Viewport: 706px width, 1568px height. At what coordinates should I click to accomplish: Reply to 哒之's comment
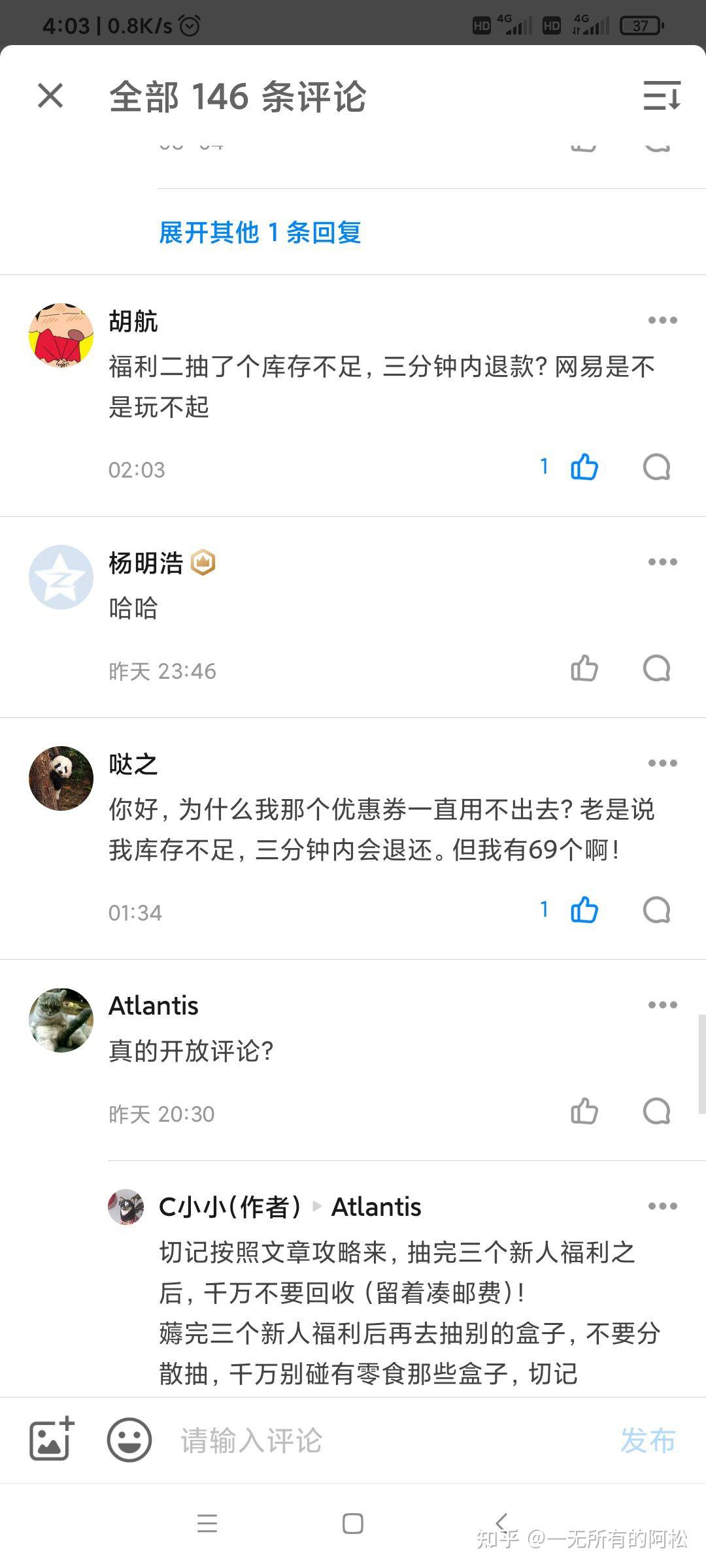pos(656,910)
